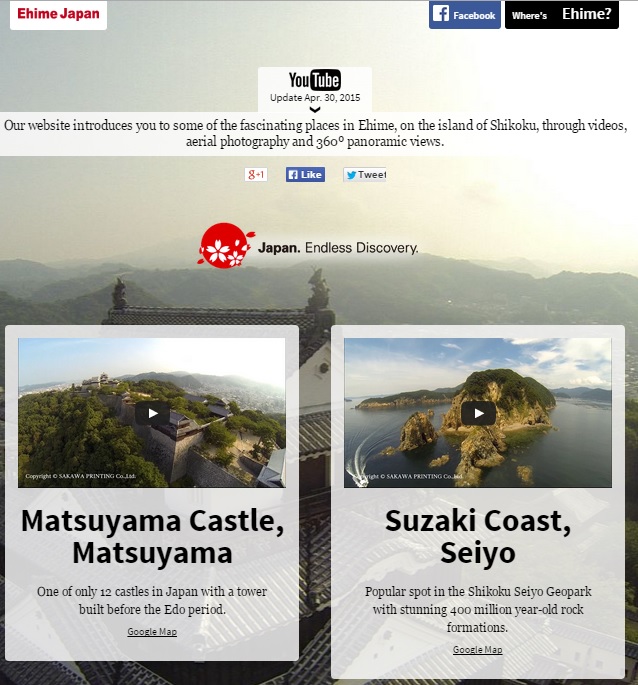Open the Facebook page button
The height and width of the screenshot is (685, 638).
click(x=464, y=15)
